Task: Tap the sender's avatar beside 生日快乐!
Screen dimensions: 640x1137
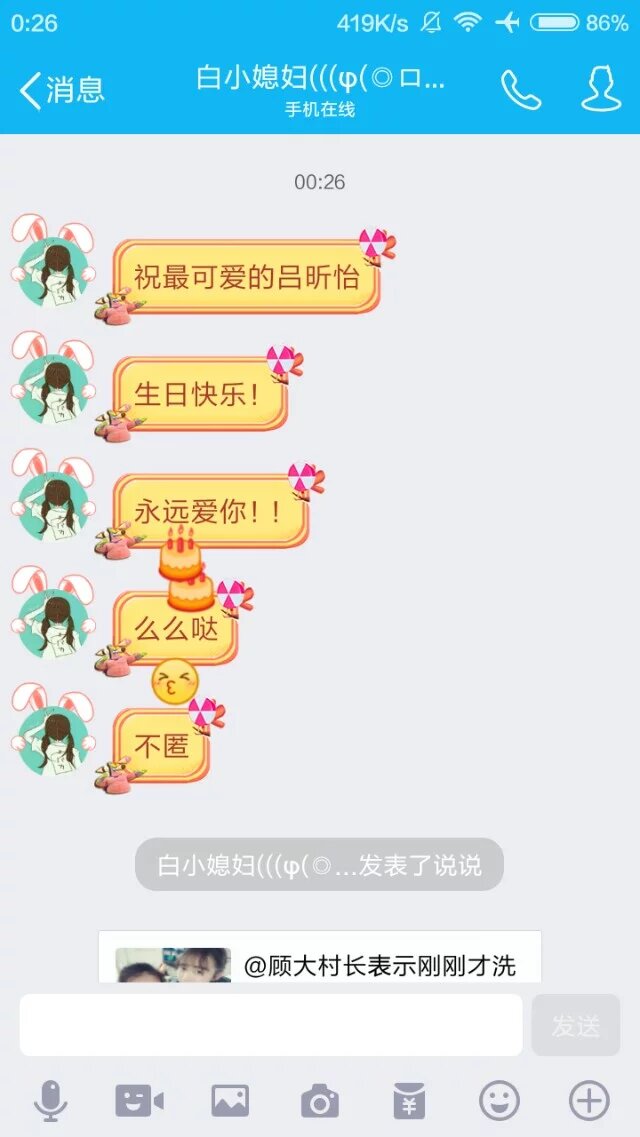Action: pyautogui.click(x=53, y=388)
